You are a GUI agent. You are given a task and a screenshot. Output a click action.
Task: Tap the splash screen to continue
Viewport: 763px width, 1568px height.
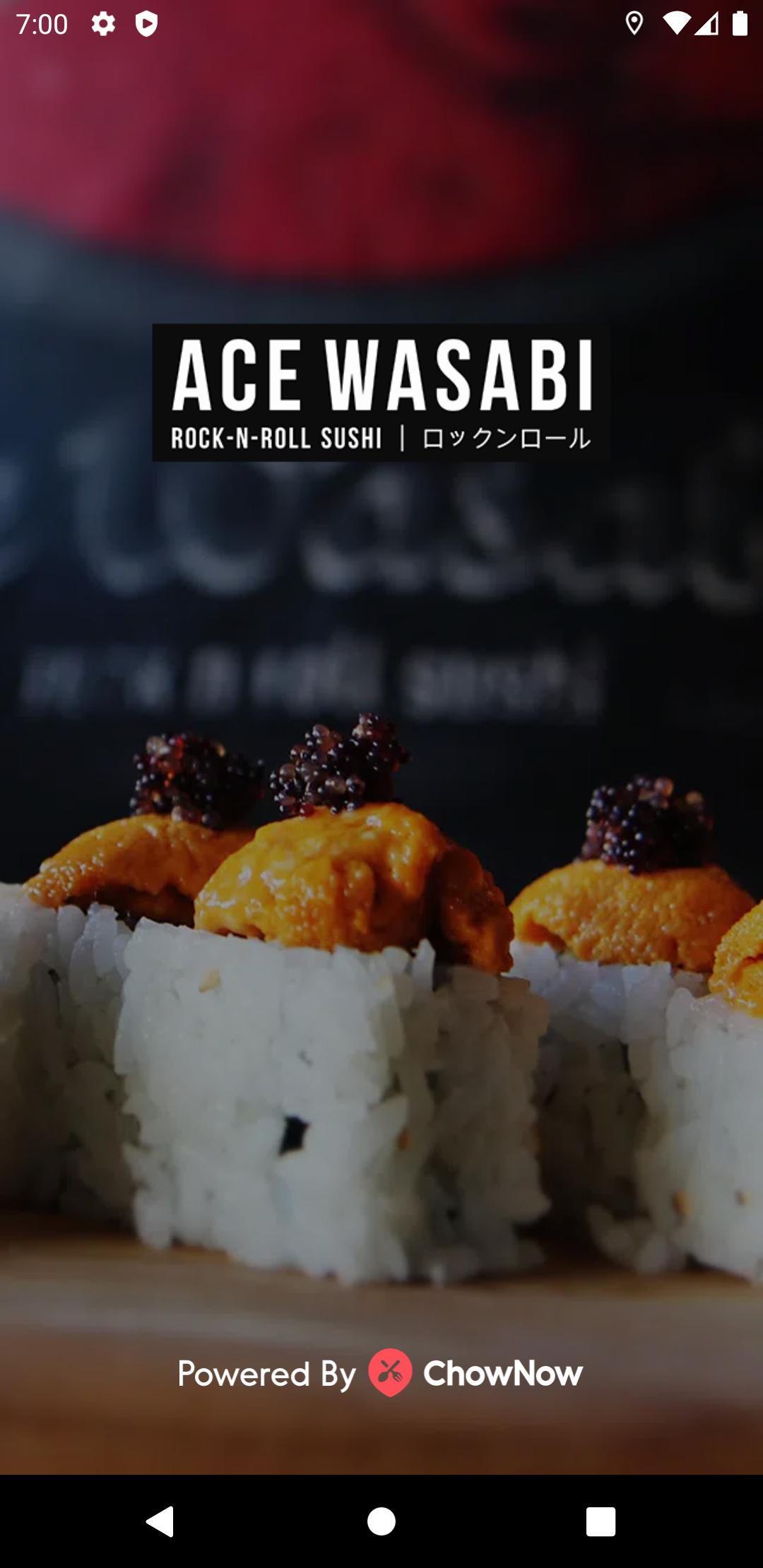point(381,777)
